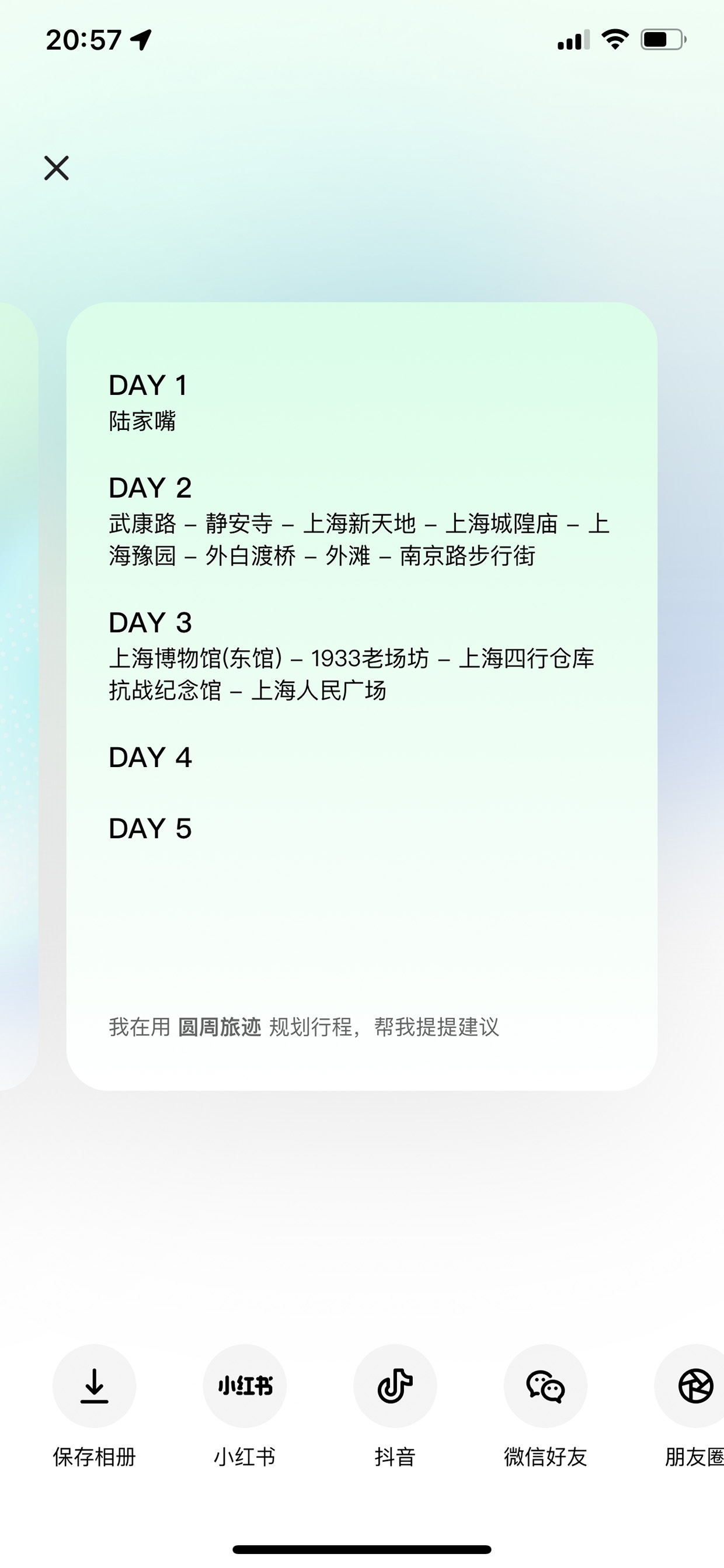This screenshot has width=724, height=1568.
Task: Close the share screen
Action: tap(57, 168)
